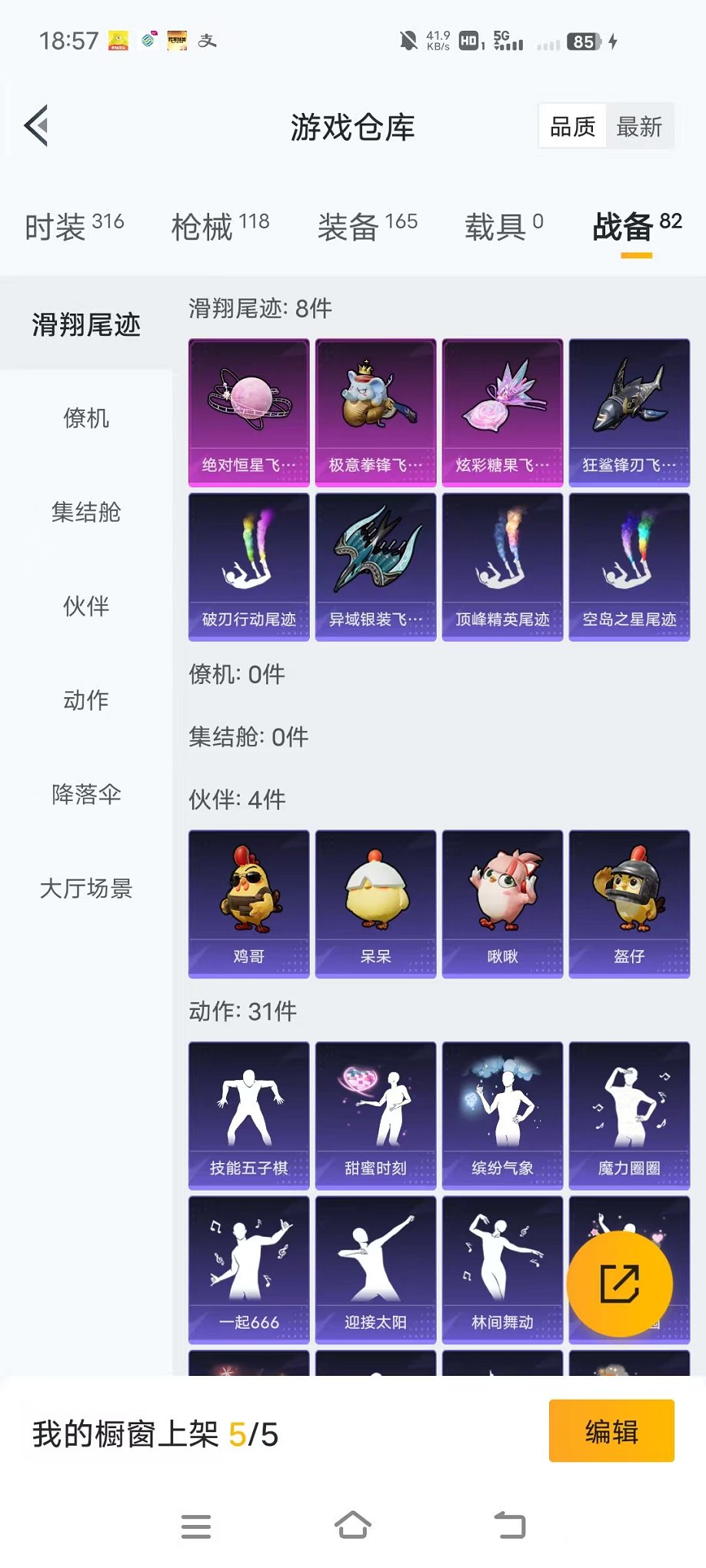706x1568 pixels.
Task: Switch to the 枪械 tab
Action: pyautogui.click(x=220, y=226)
